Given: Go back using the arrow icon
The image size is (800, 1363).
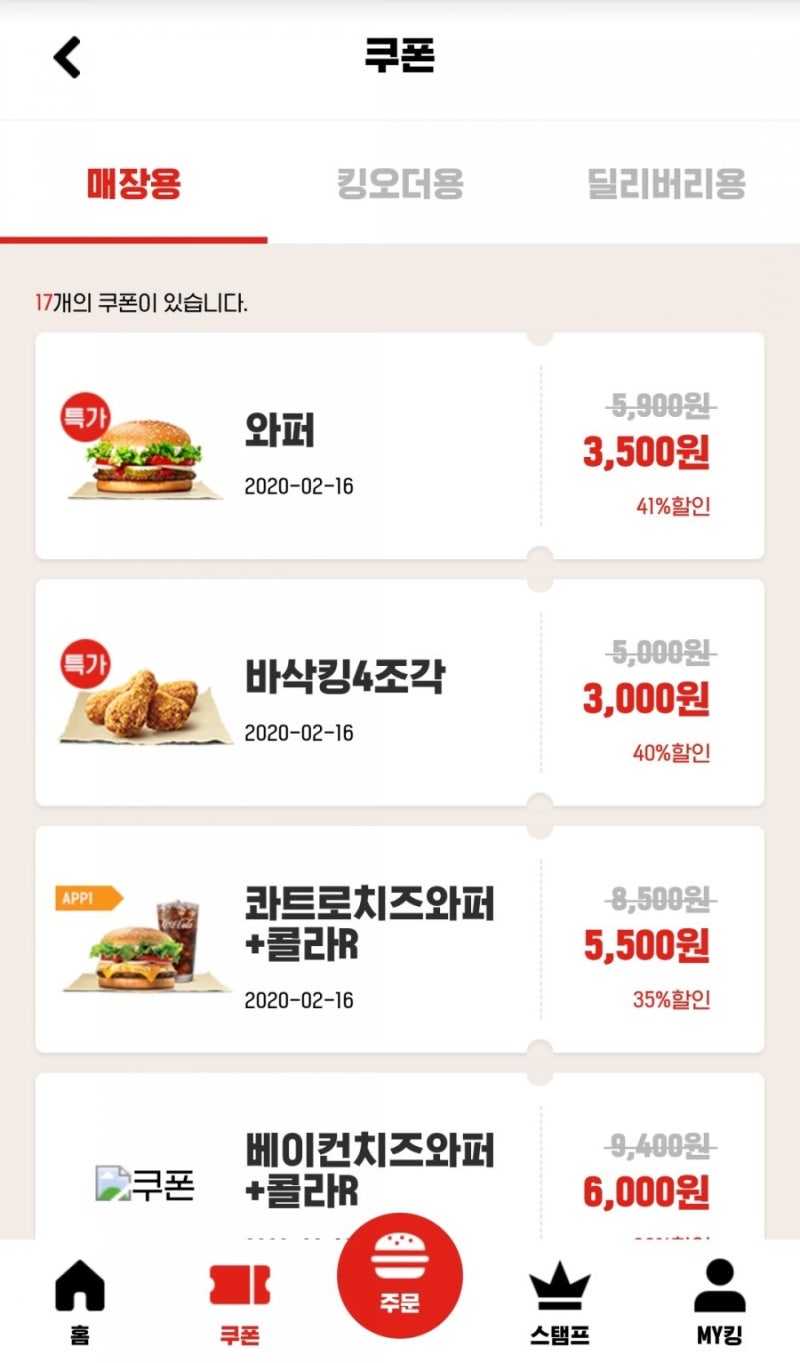Looking at the screenshot, I should pyautogui.click(x=67, y=57).
